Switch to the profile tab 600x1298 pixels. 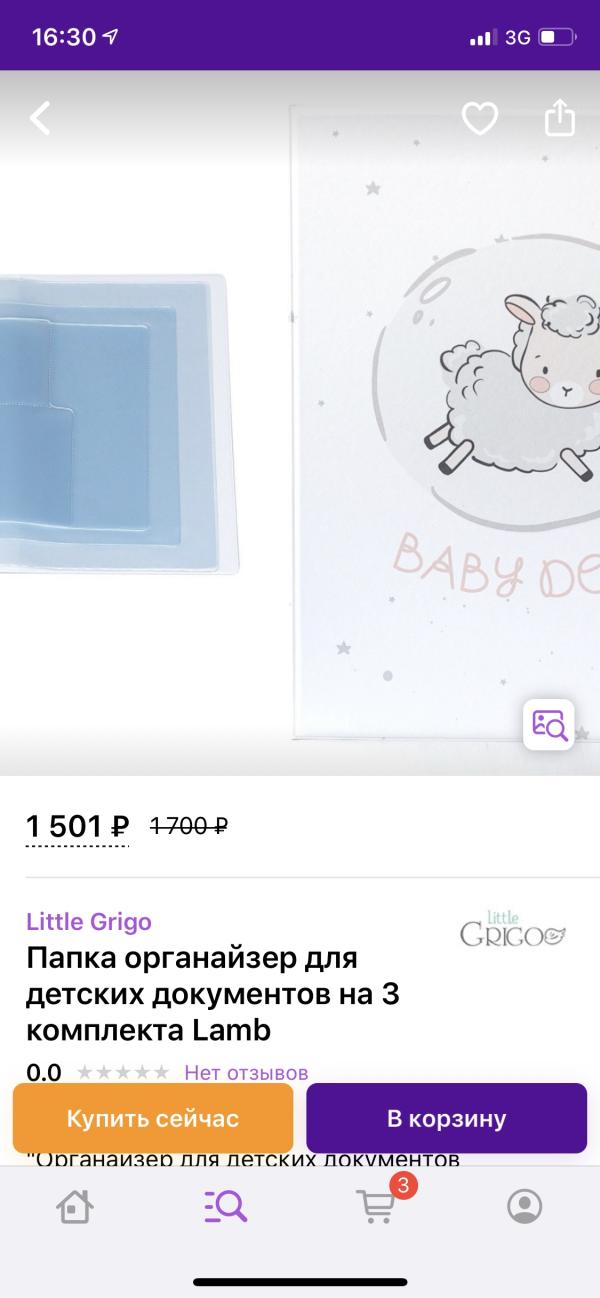click(x=524, y=1206)
